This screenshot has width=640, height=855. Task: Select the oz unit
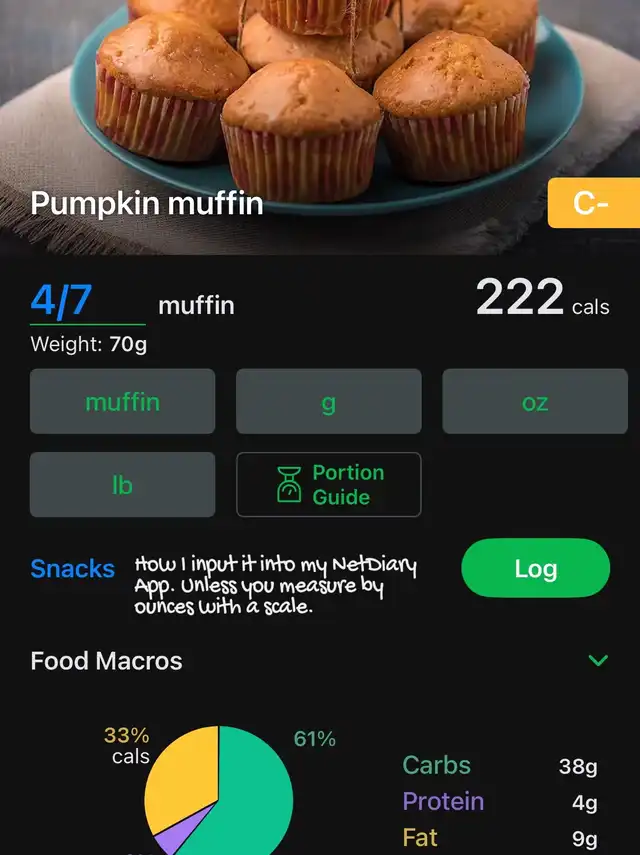click(535, 402)
